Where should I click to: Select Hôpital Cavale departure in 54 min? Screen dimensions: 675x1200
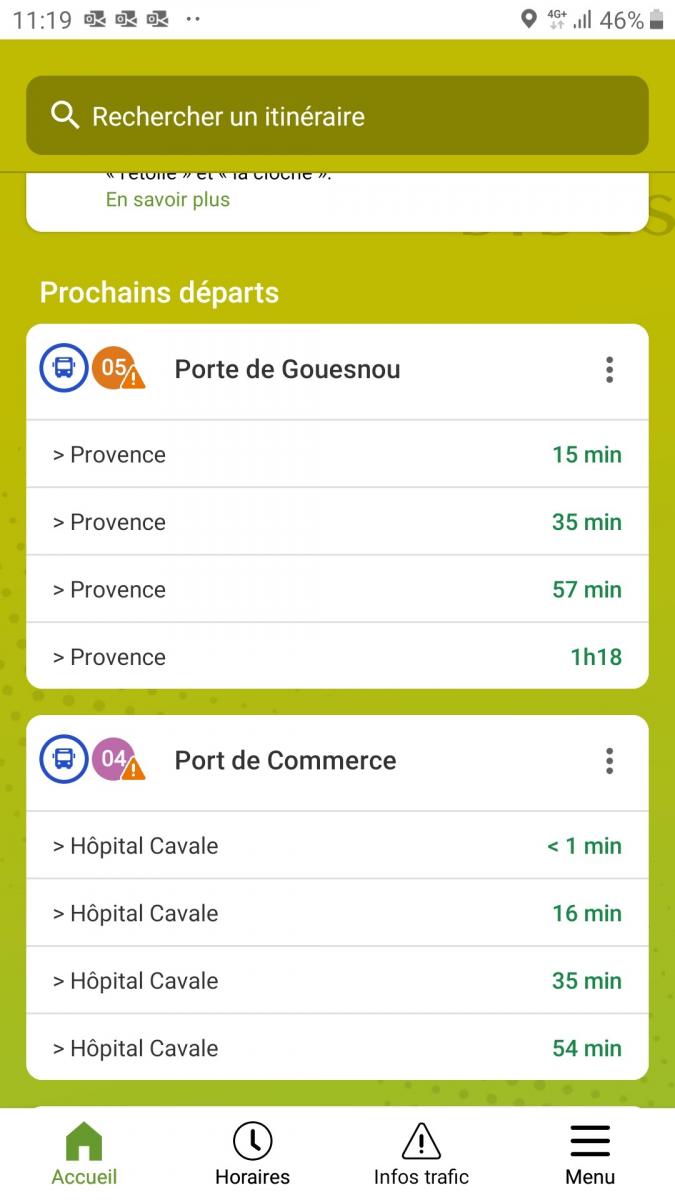click(x=337, y=1048)
